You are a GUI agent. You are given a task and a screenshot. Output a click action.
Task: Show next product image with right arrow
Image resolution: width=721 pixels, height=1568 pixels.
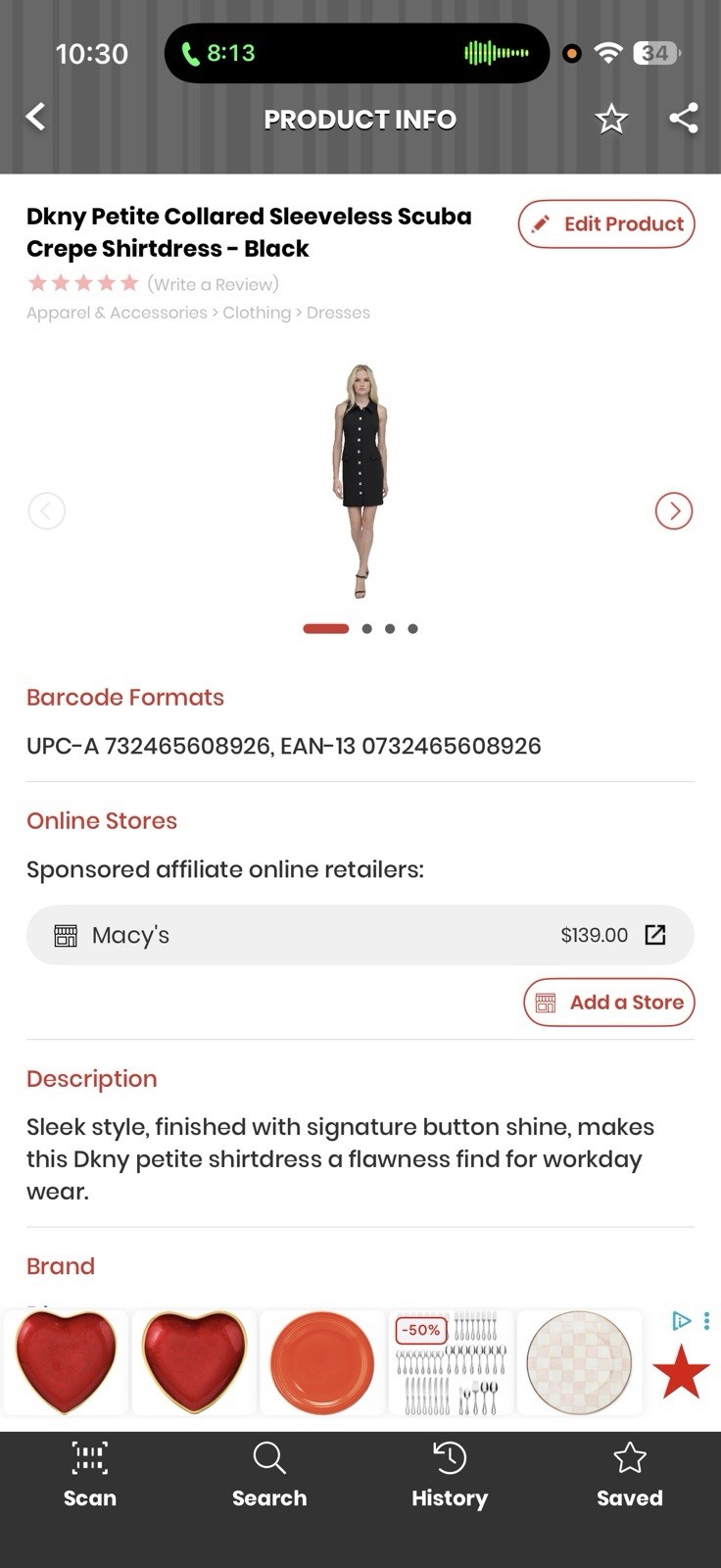click(x=674, y=511)
